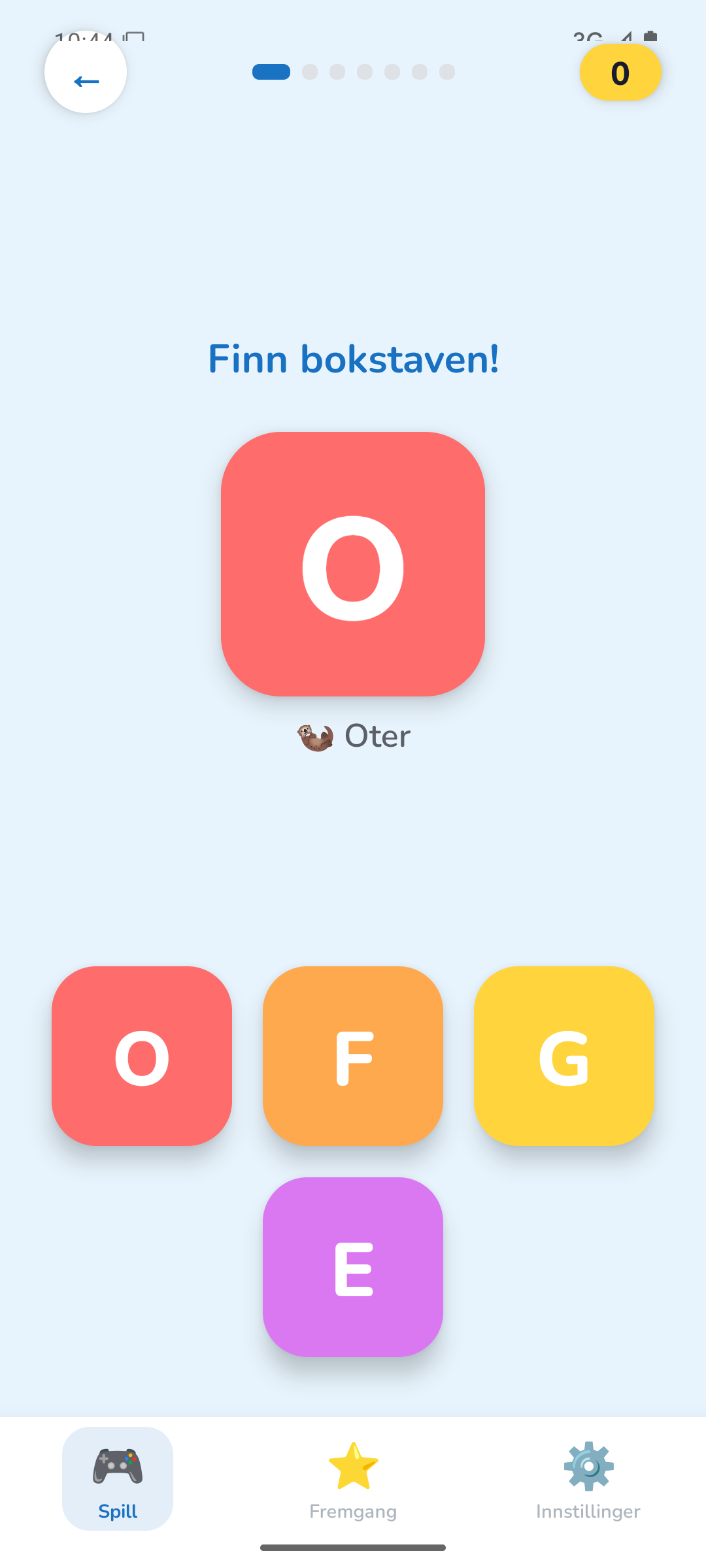
Task: Select the Spill tab
Action: click(x=118, y=1479)
